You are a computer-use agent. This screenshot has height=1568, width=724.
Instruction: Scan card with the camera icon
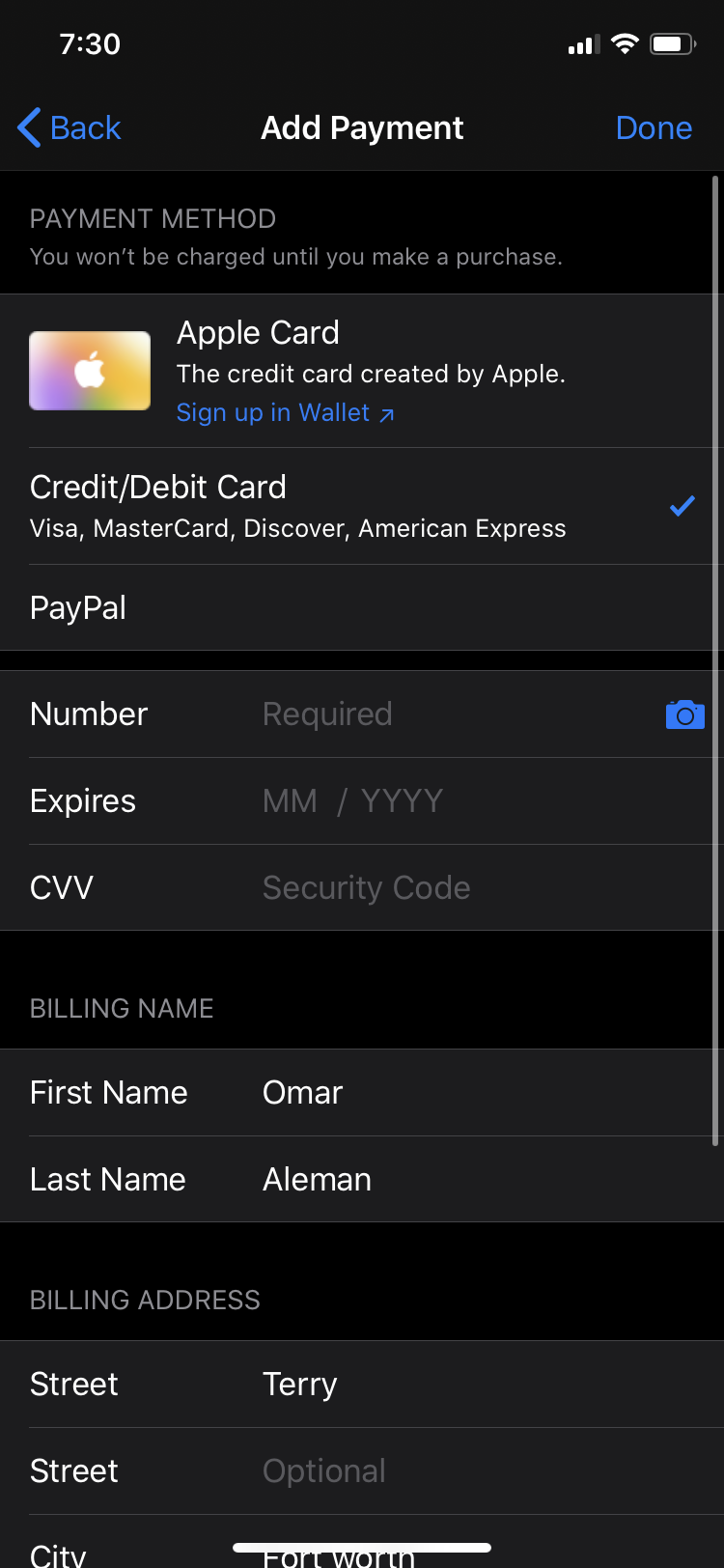pyautogui.click(x=684, y=714)
